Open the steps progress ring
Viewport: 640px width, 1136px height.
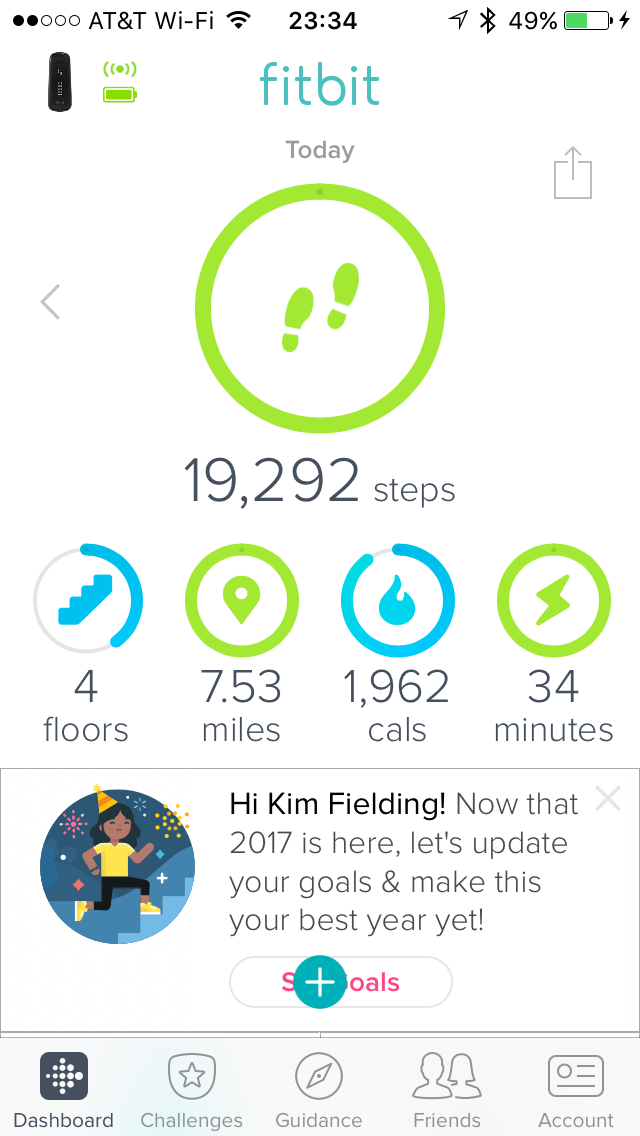(x=320, y=309)
